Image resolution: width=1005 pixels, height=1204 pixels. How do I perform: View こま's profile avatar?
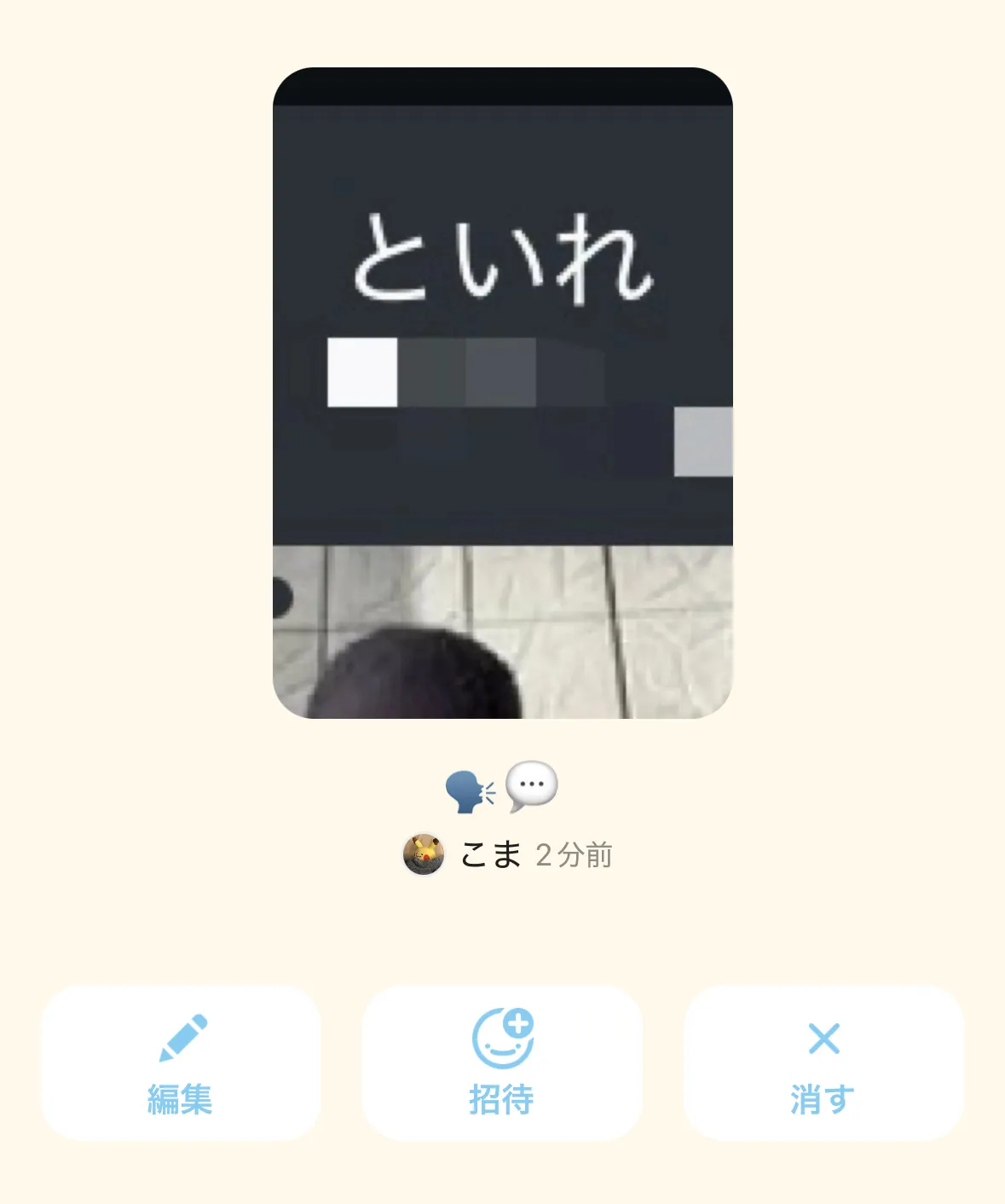[x=424, y=854]
